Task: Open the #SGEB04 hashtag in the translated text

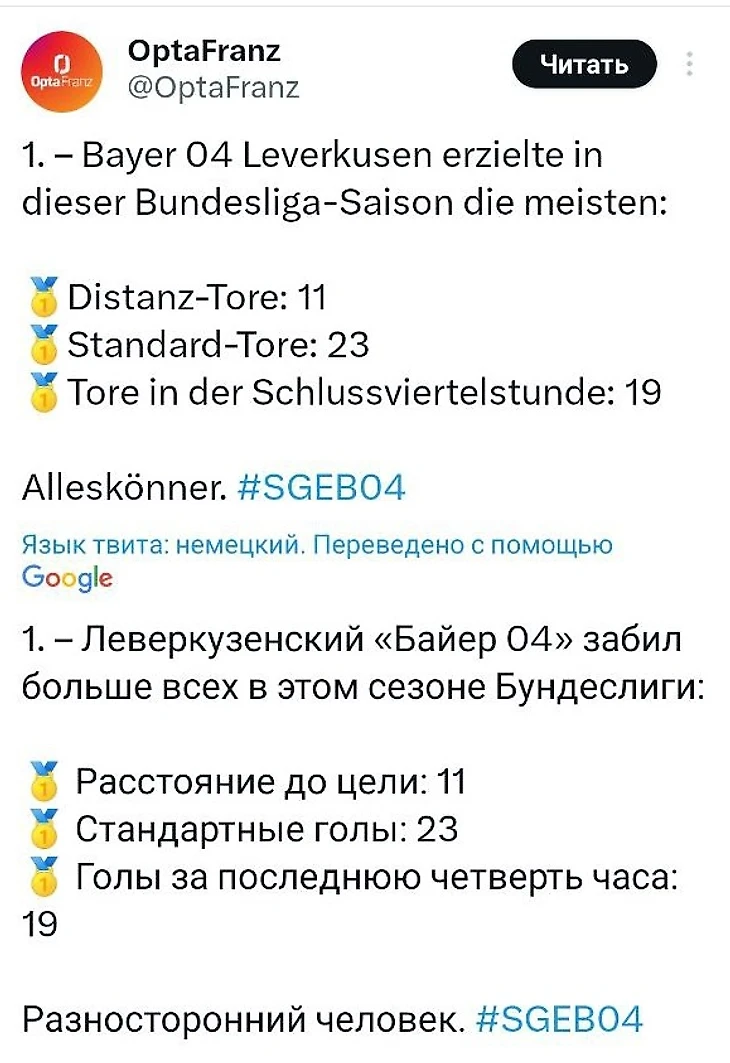Action: (x=560, y=1021)
